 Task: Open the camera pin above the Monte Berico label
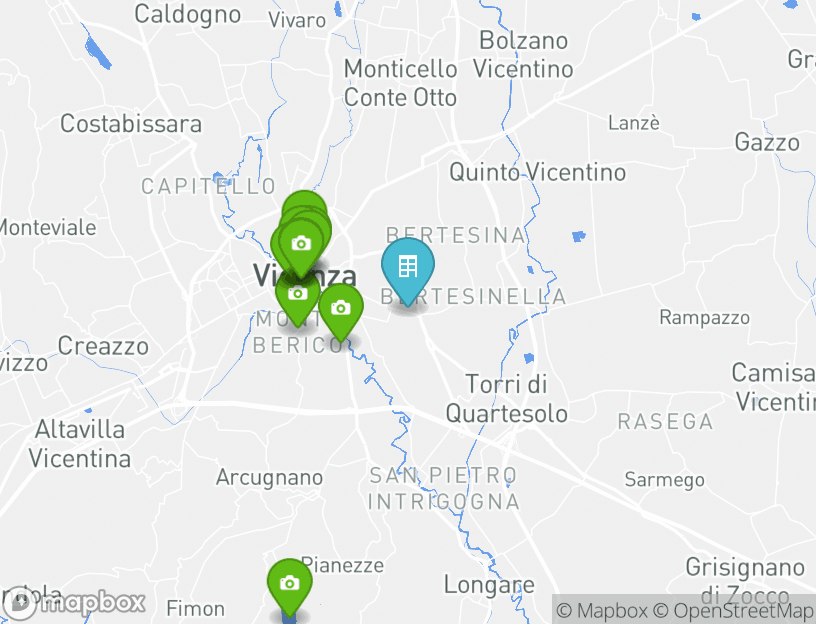[x=298, y=295]
